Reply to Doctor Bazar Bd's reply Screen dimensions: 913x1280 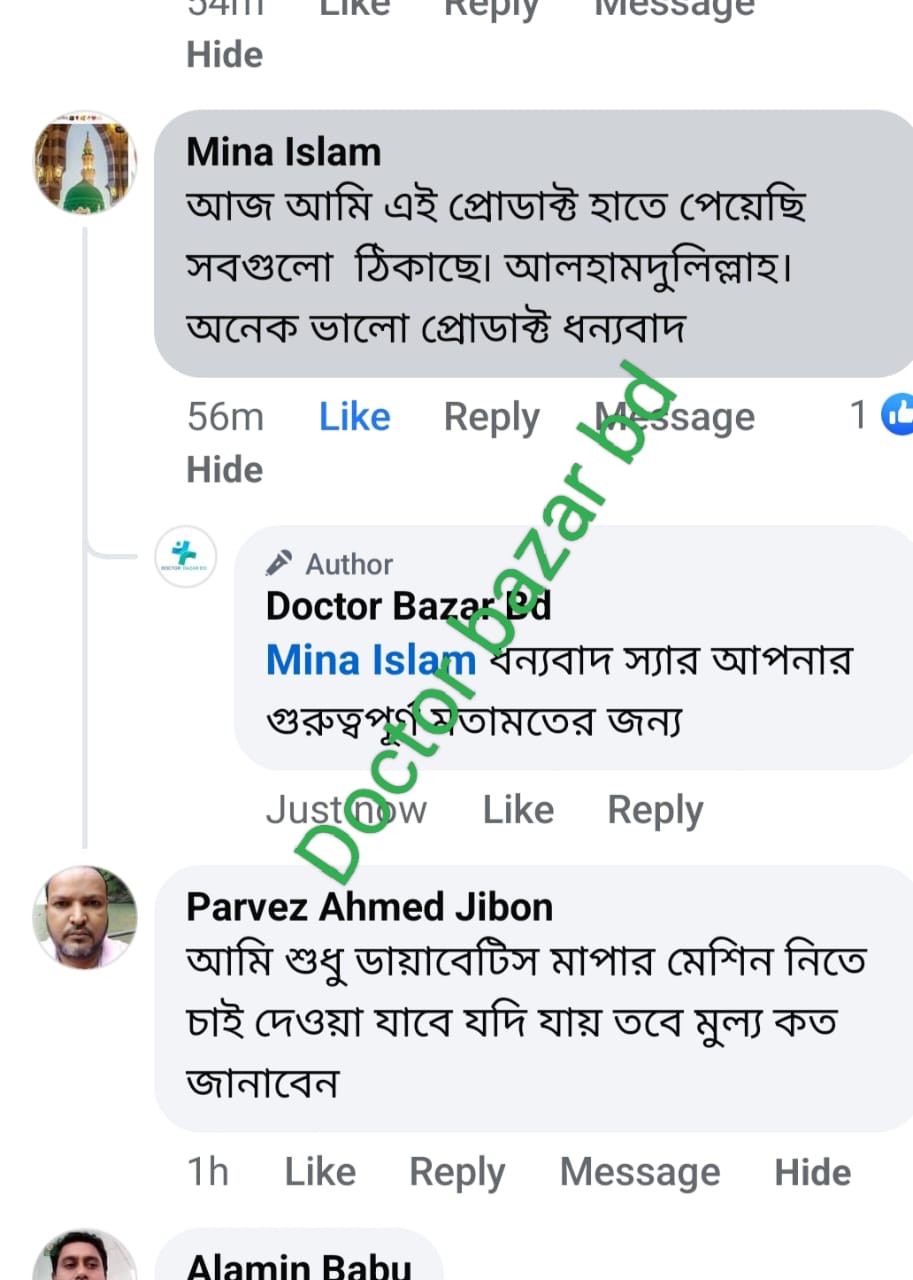[x=655, y=810]
